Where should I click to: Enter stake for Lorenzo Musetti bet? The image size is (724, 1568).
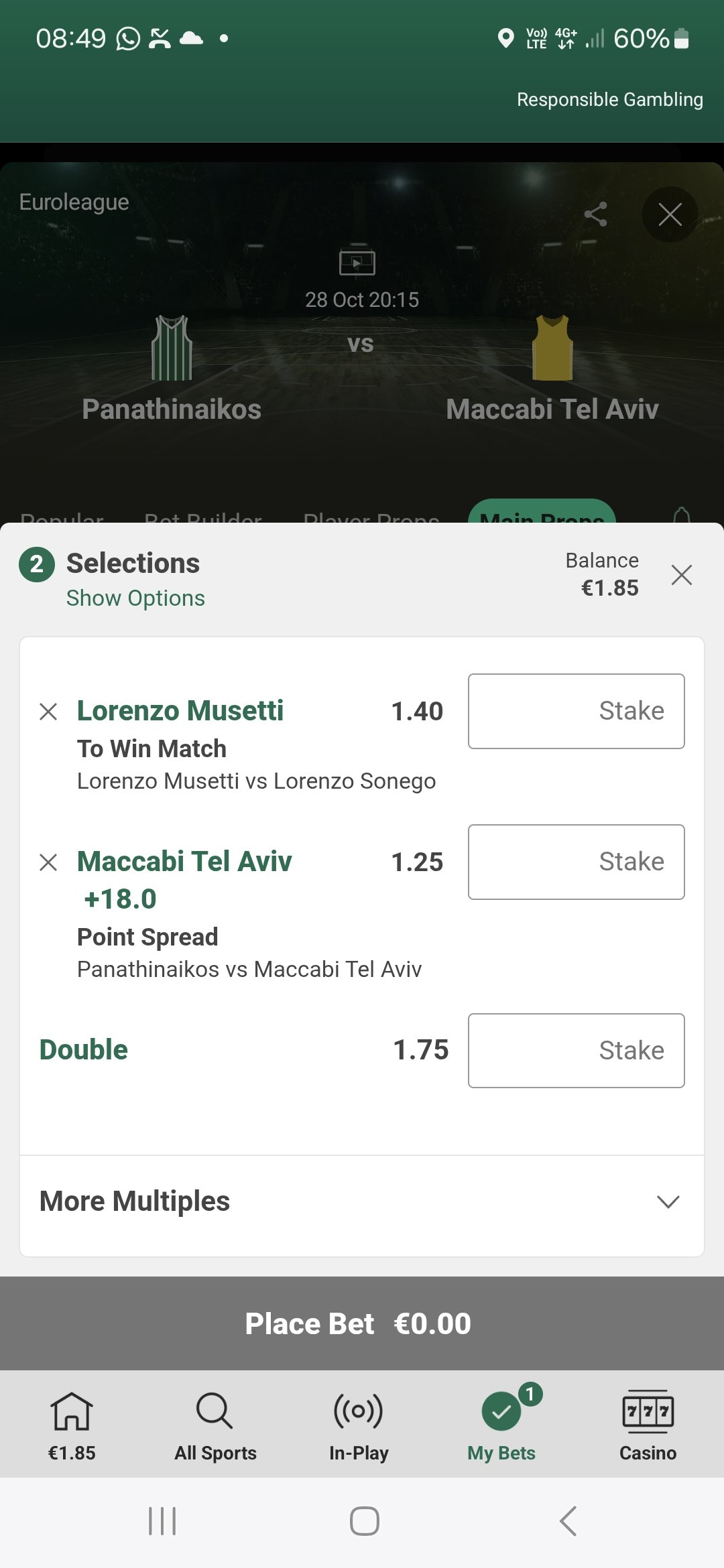pos(576,711)
